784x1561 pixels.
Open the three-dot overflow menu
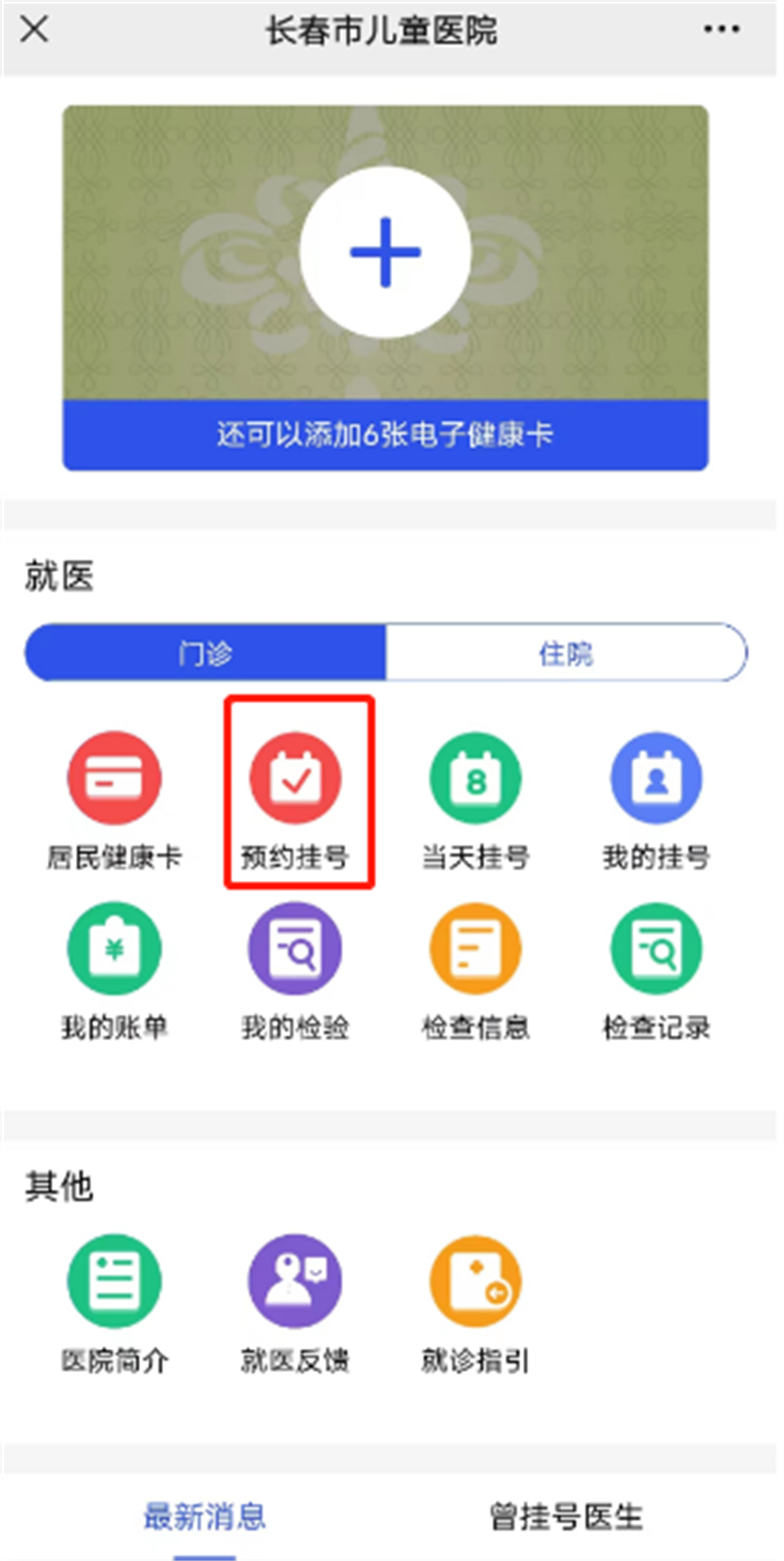[x=721, y=30]
